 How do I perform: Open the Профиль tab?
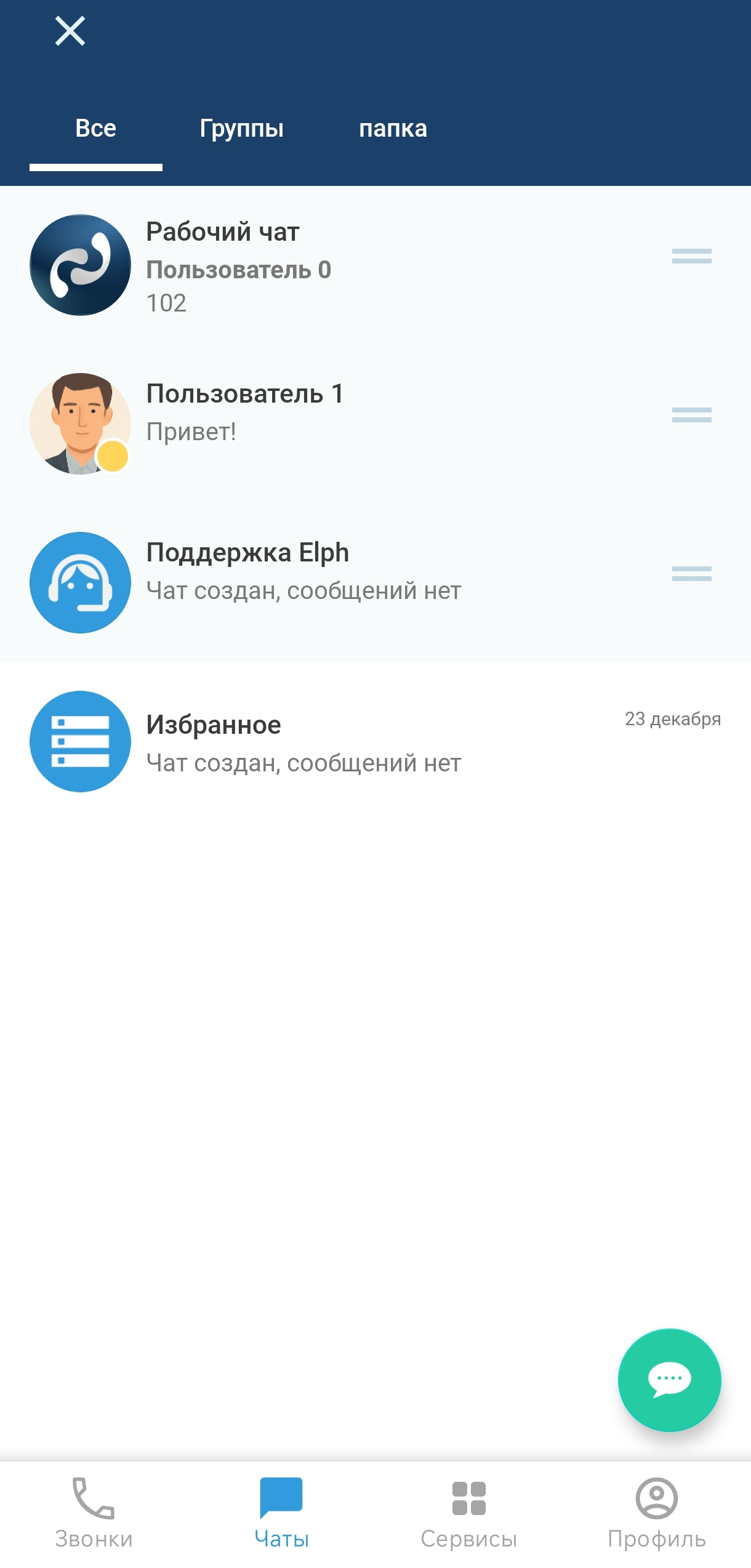click(656, 1513)
